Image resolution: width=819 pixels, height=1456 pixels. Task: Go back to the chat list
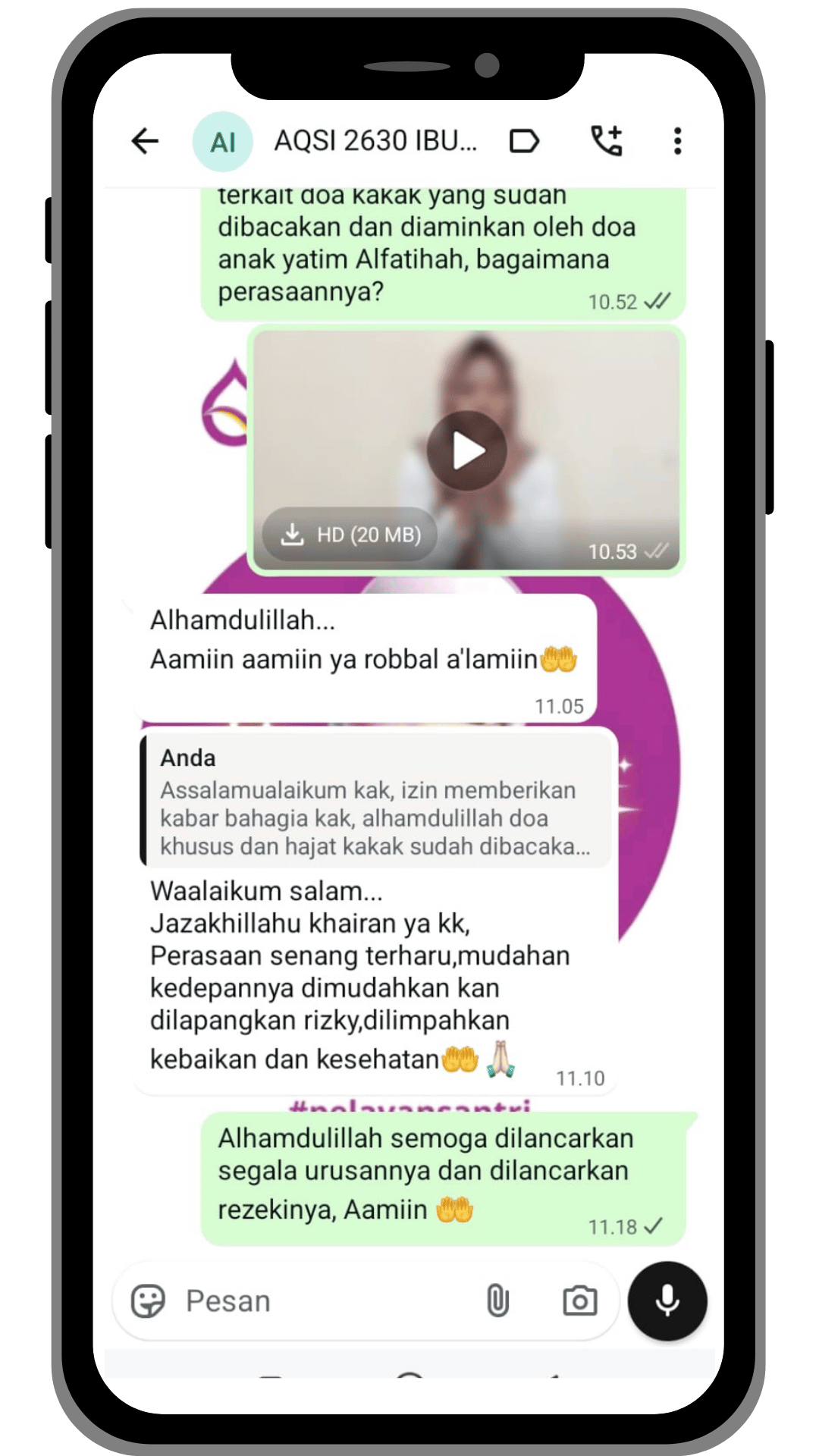coord(145,141)
